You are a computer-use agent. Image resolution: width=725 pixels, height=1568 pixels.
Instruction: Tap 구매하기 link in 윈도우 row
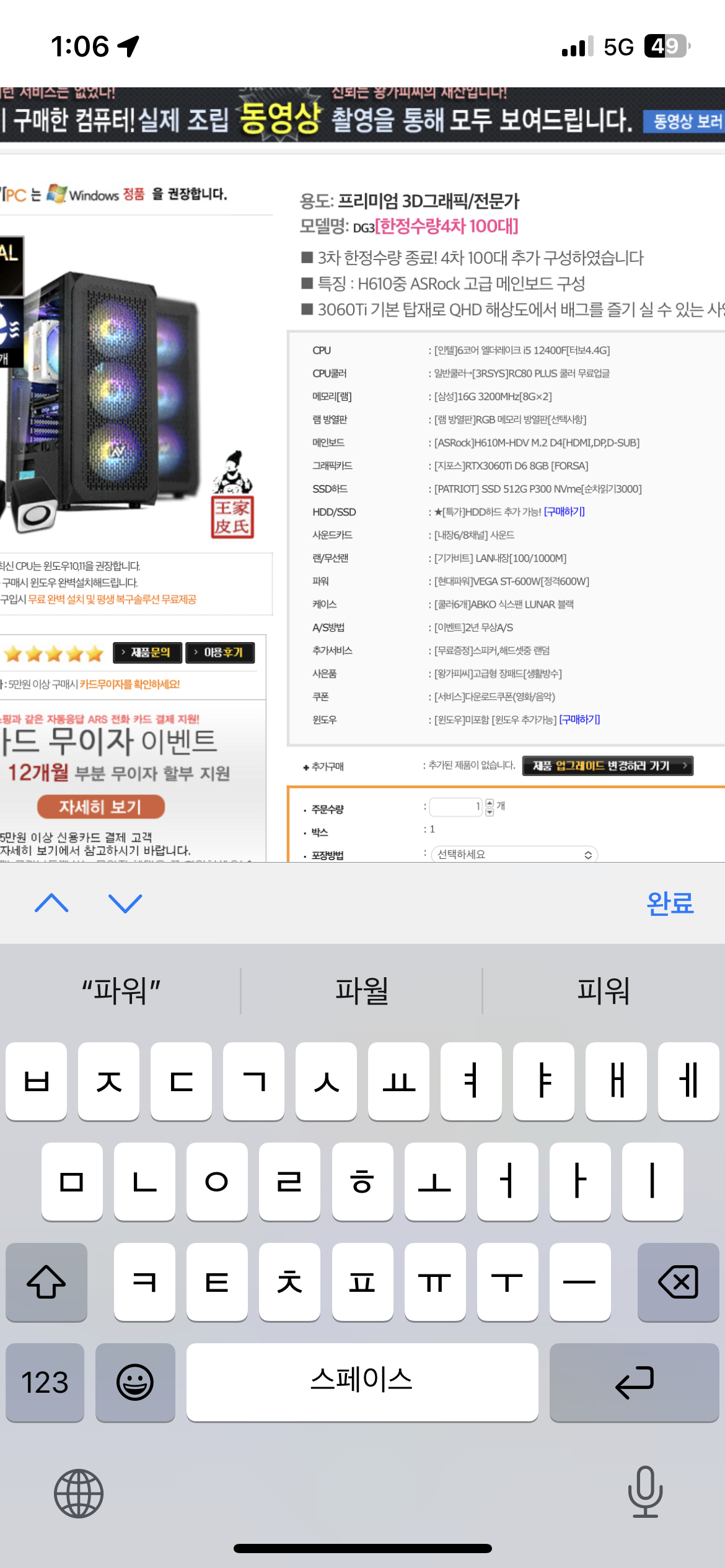(579, 720)
